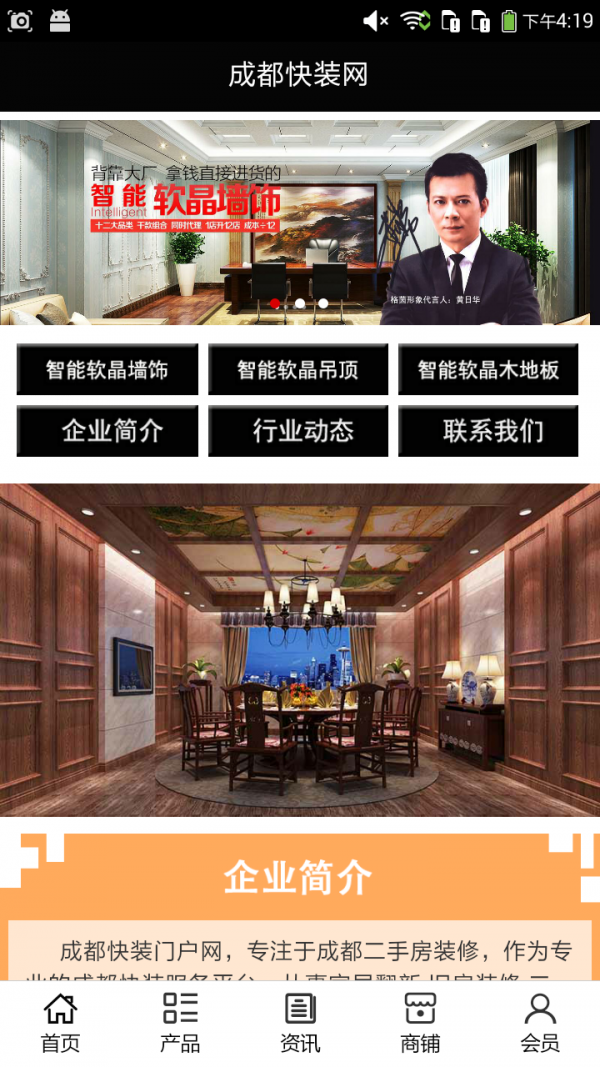Image resolution: width=600 pixels, height=1067 pixels.
Task: Open the 联系我们 page
Action: (x=488, y=431)
